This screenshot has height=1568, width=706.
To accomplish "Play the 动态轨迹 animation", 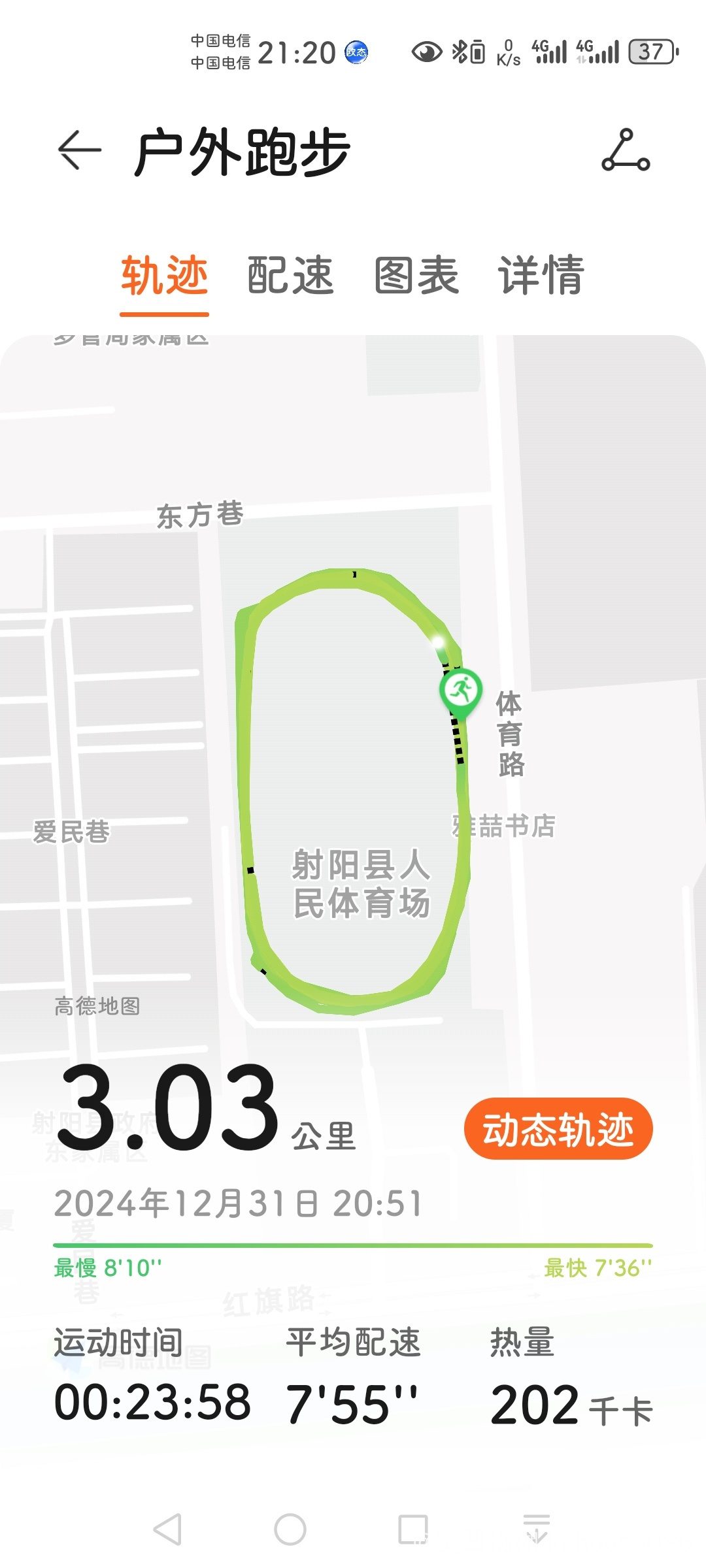I will pyautogui.click(x=558, y=1128).
